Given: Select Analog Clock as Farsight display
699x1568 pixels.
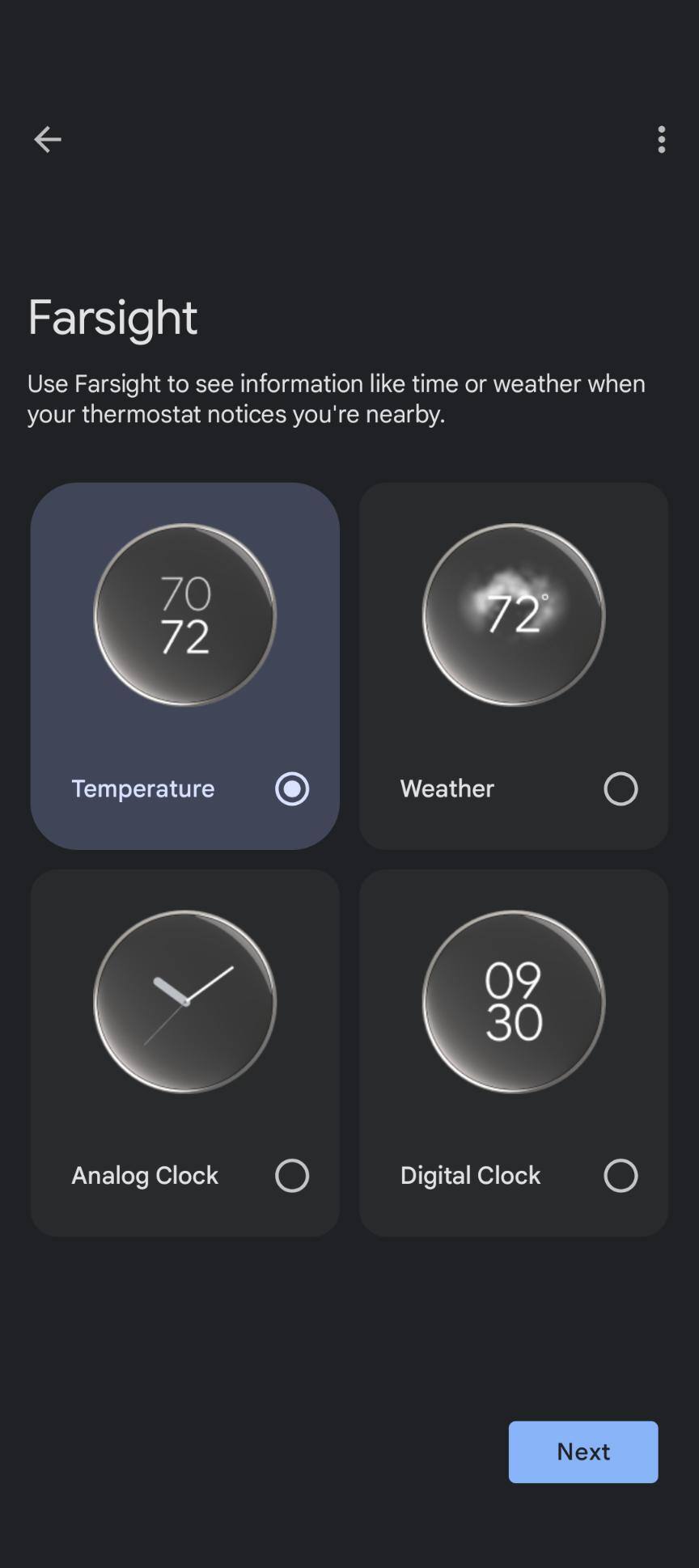Looking at the screenshot, I should pos(292,1175).
